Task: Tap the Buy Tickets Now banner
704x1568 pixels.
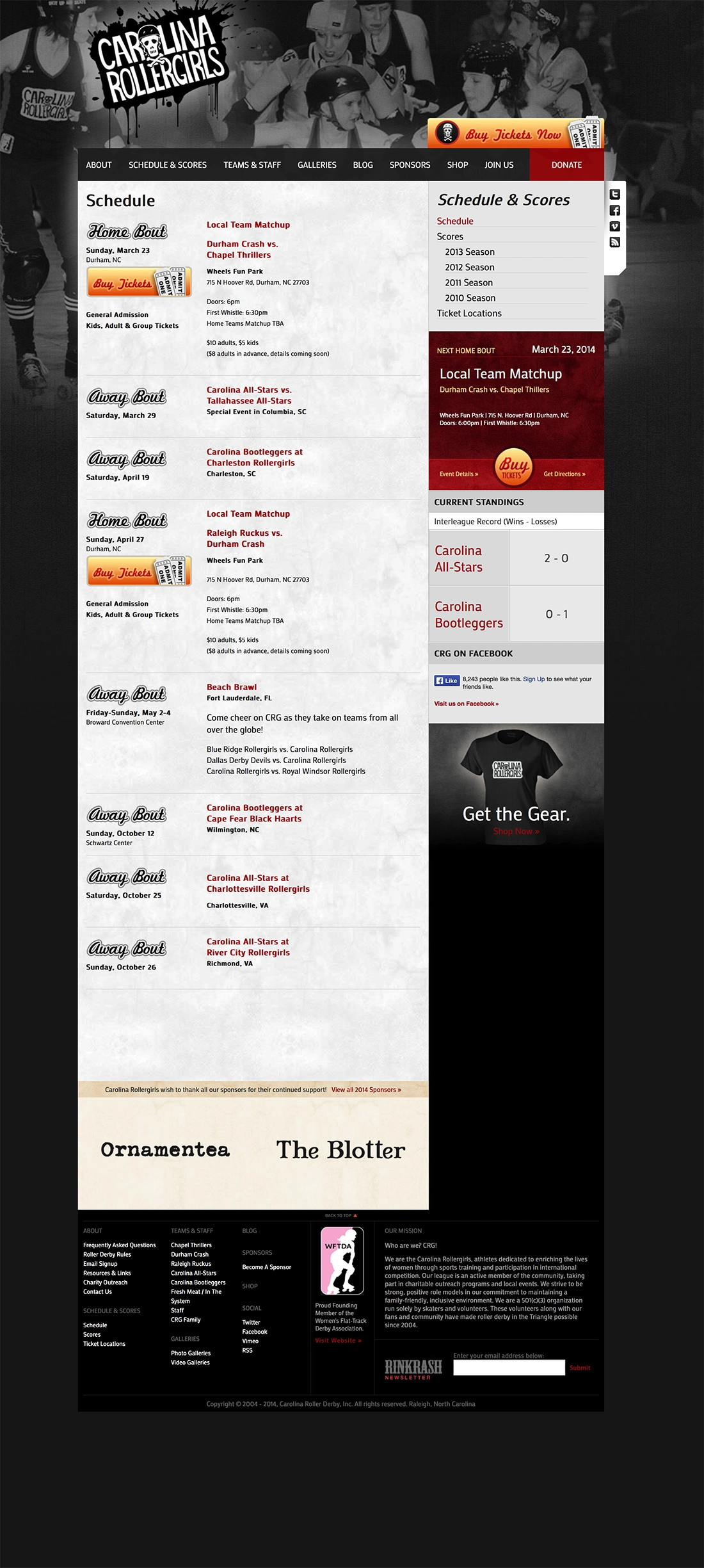Action: click(516, 133)
